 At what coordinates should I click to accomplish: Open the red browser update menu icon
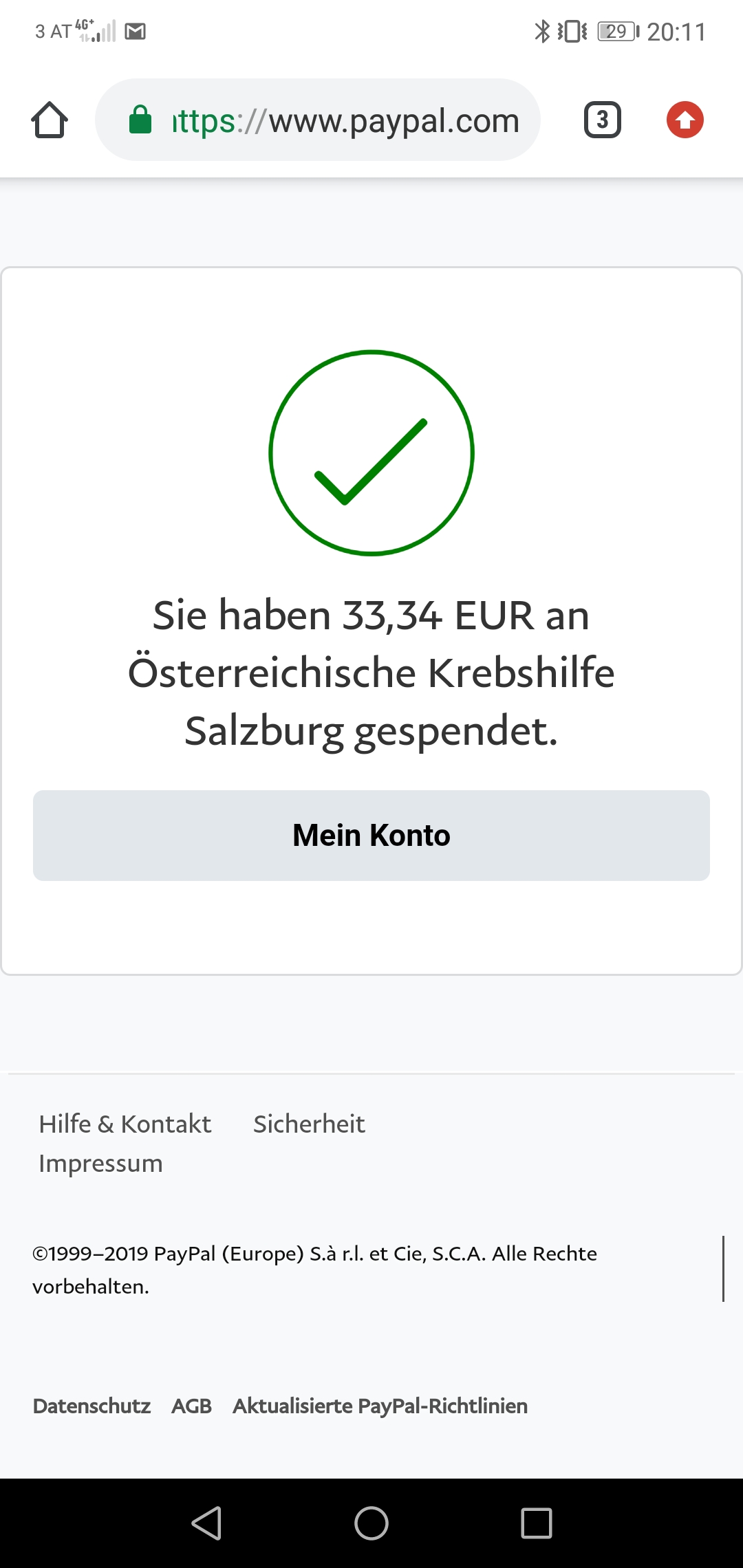(685, 120)
